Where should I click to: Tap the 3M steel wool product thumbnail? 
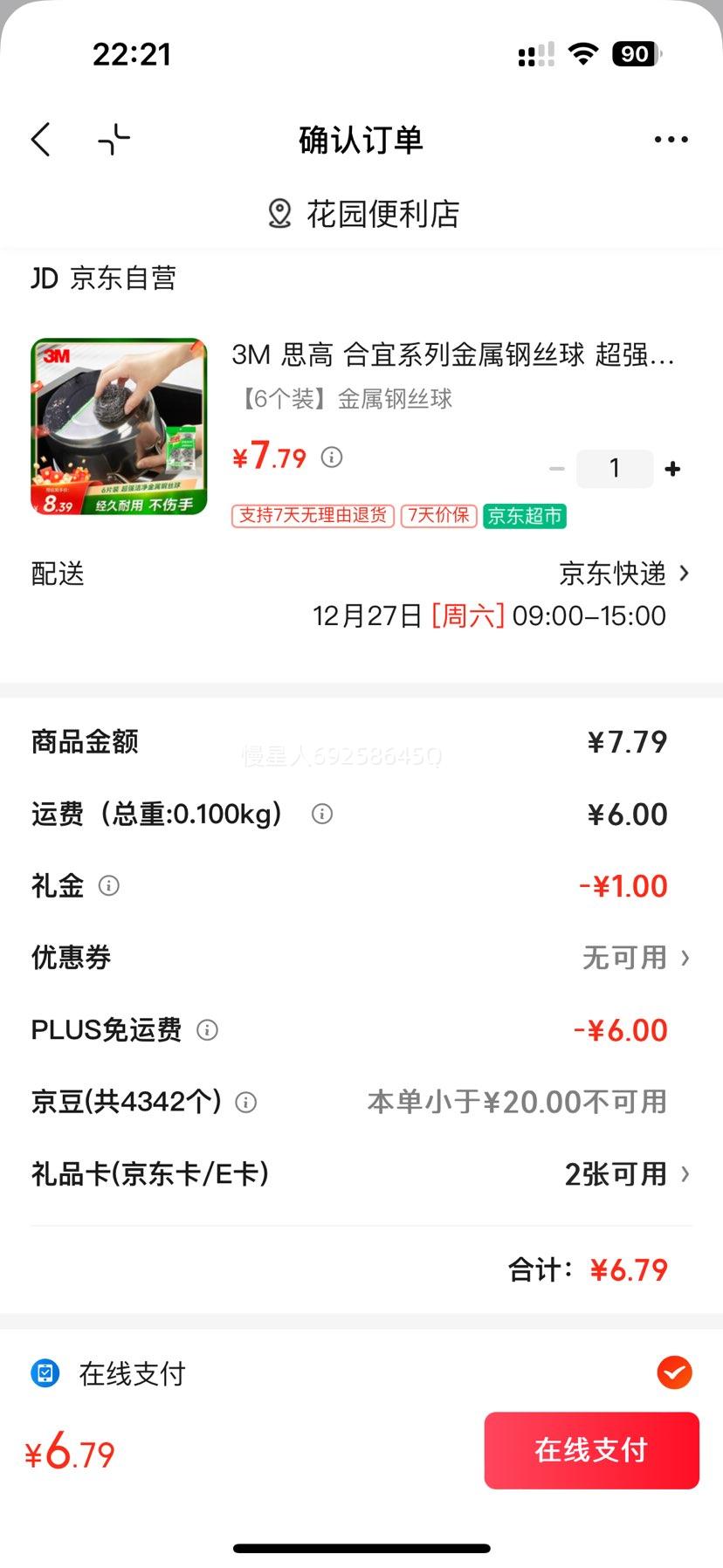(x=119, y=427)
